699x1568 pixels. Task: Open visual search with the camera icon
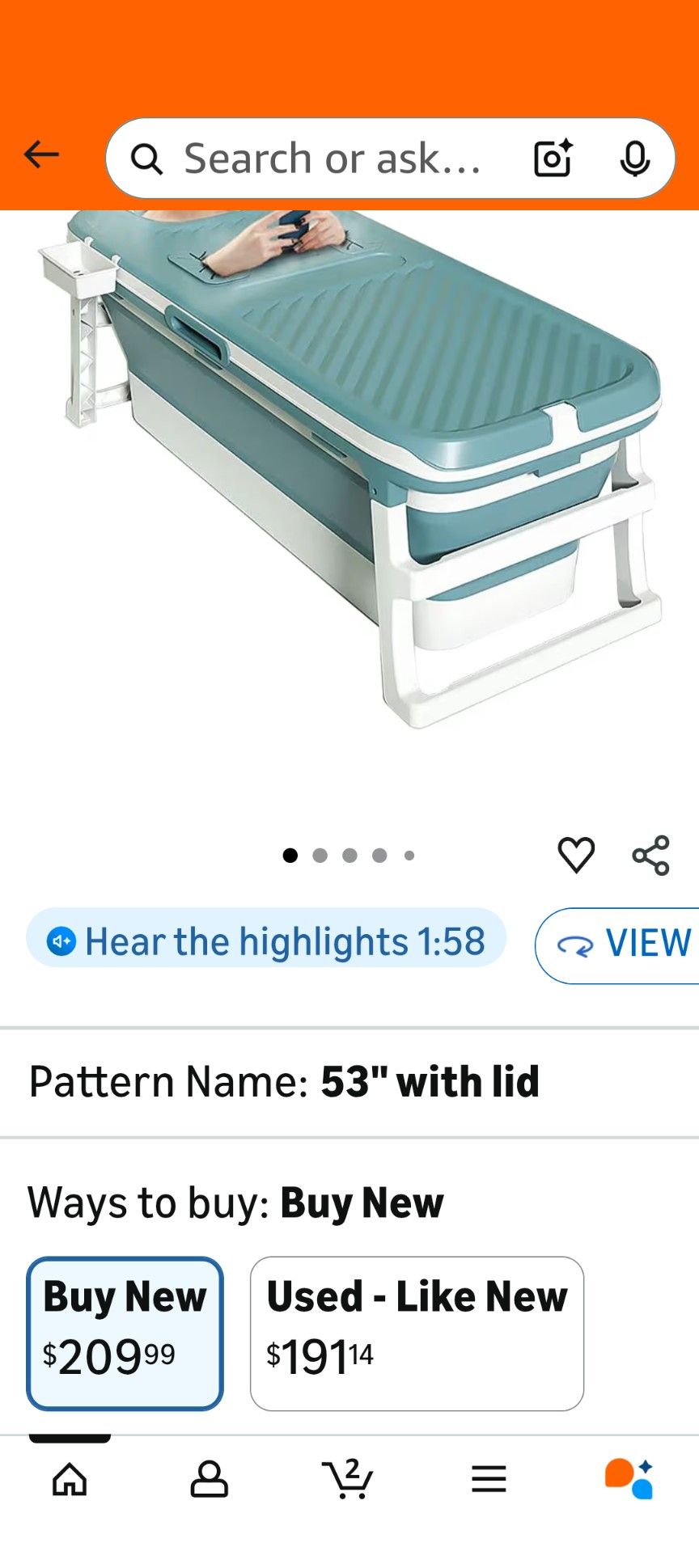click(x=553, y=158)
